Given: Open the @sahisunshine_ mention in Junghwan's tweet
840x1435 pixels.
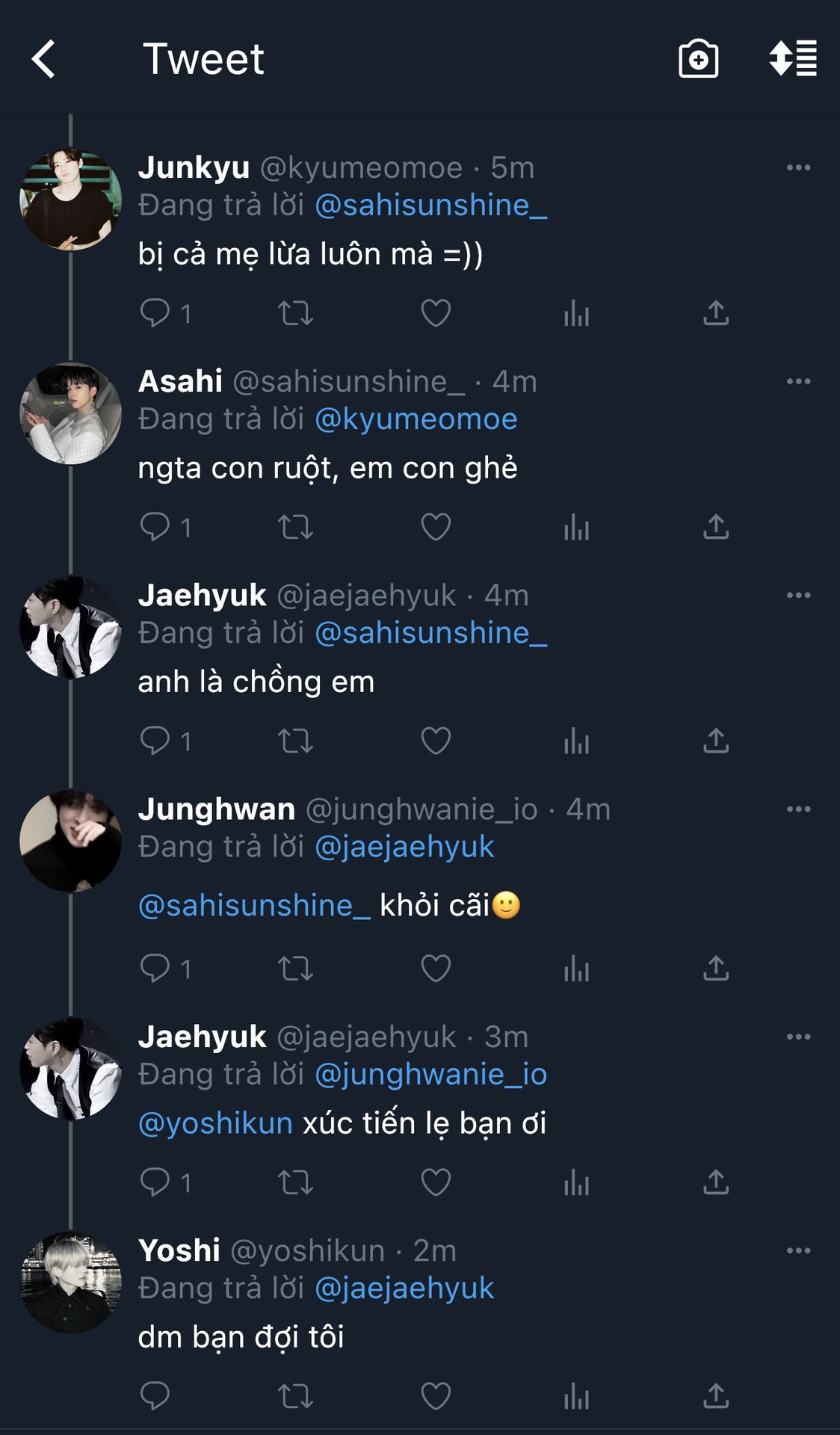Looking at the screenshot, I should point(254,905).
